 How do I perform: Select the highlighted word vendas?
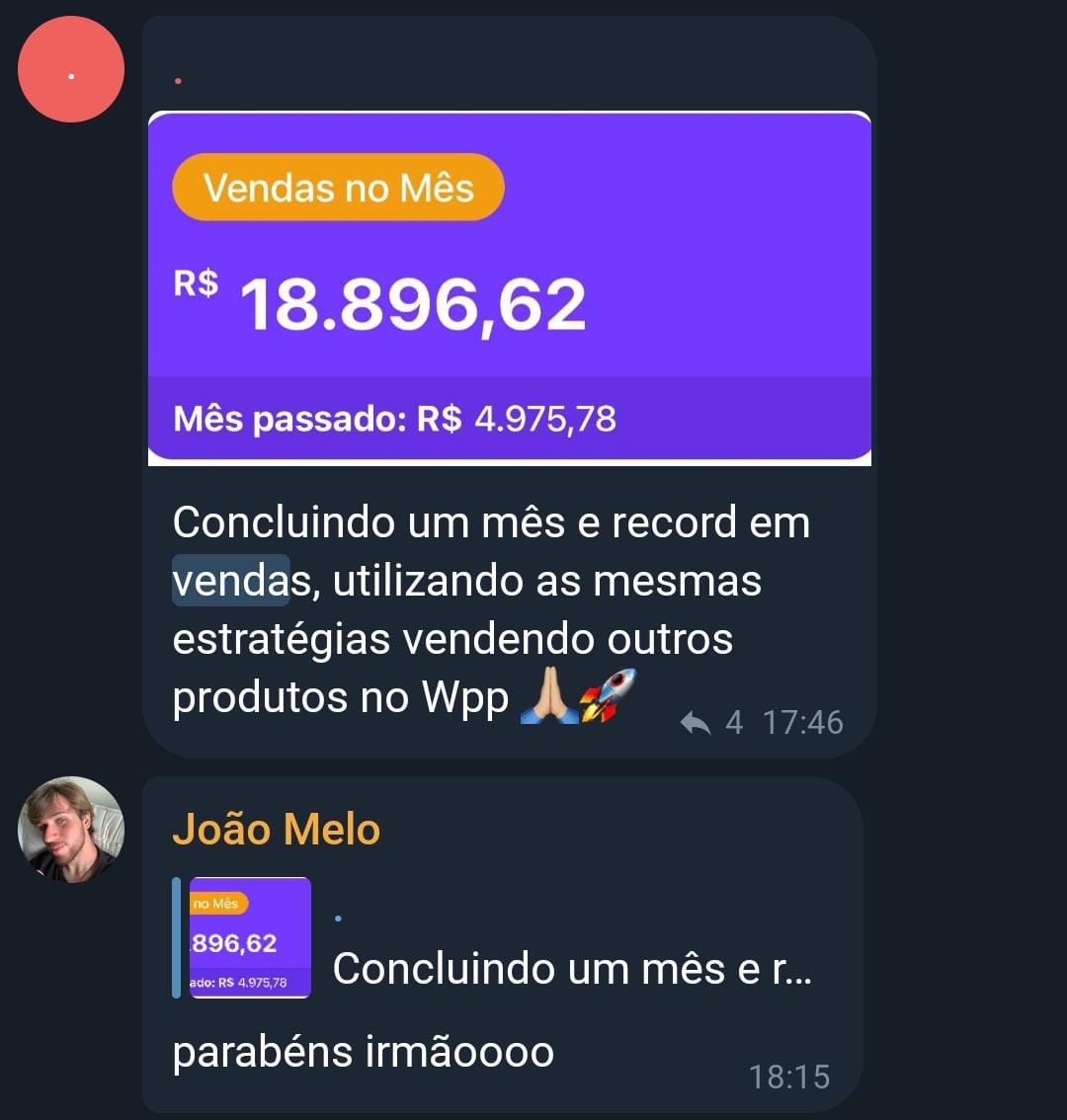[x=229, y=581]
